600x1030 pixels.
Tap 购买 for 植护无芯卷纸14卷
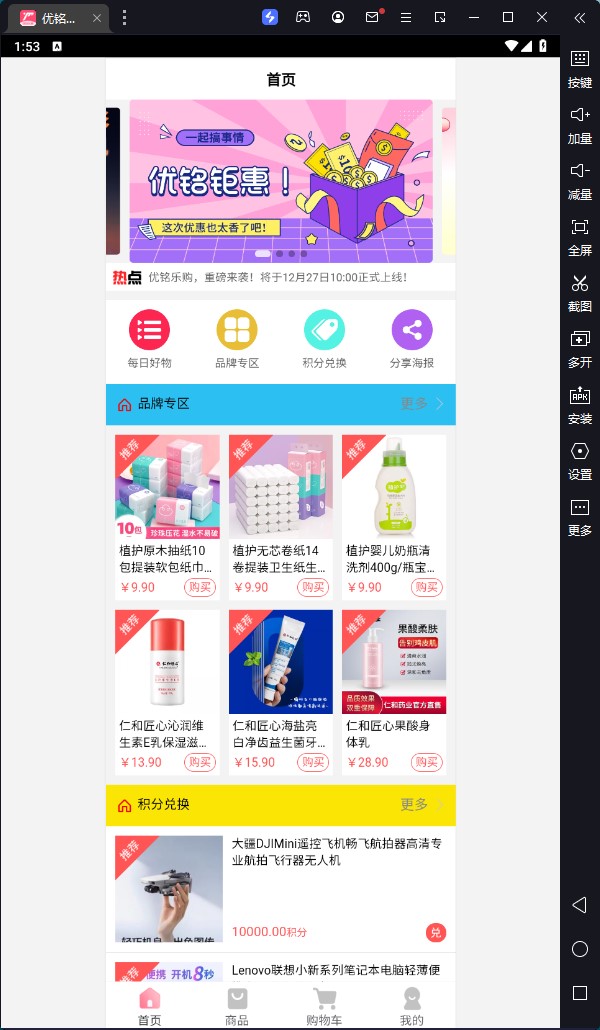tap(314, 587)
